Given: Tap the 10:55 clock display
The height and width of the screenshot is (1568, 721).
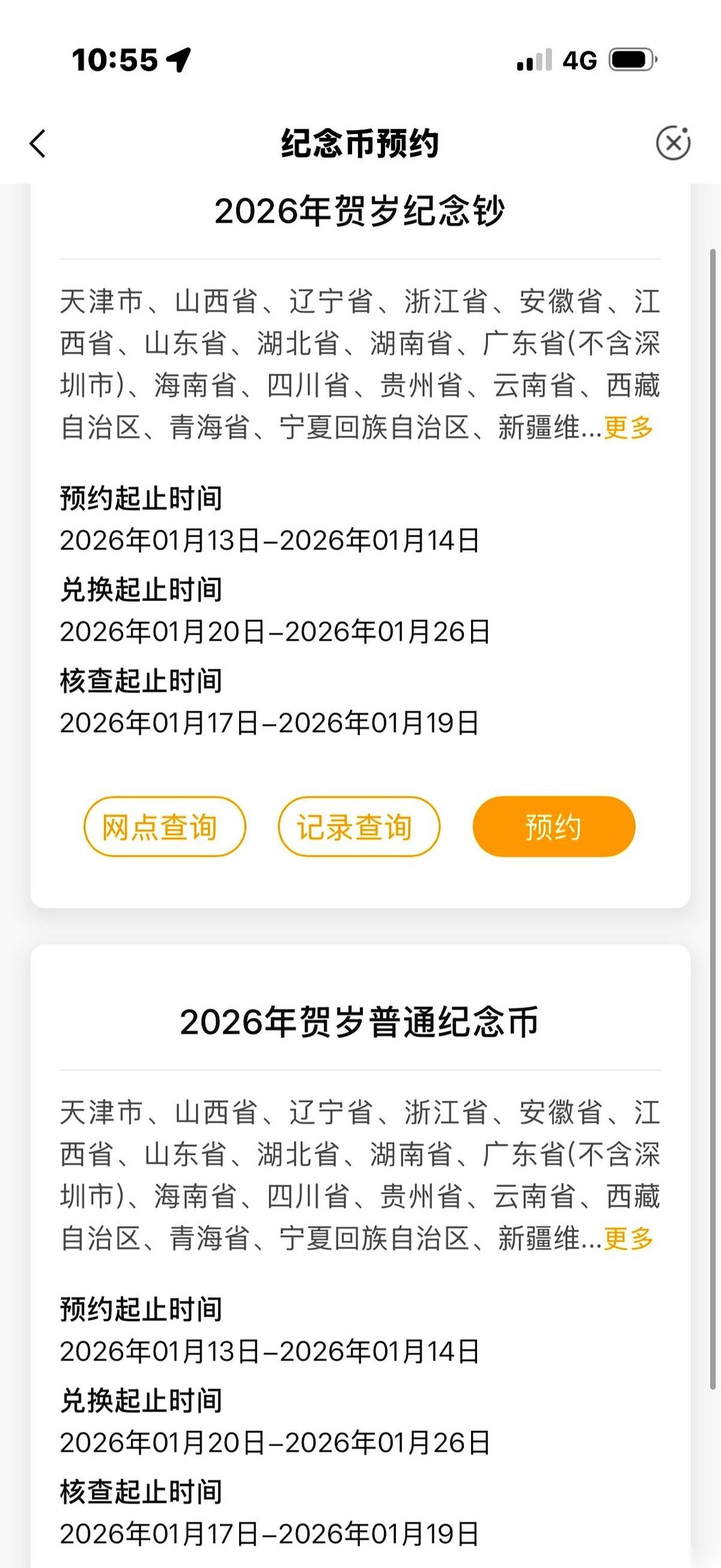Looking at the screenshot, I should 114,59.
